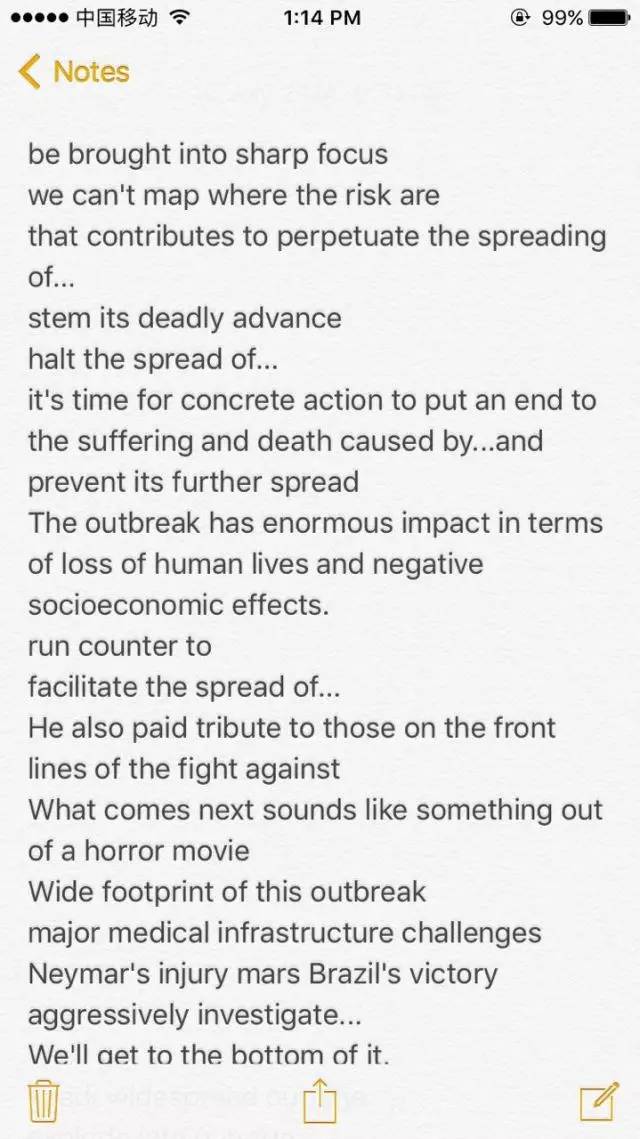The image size is (640, 1139).
Task: Tap the note text to start editing
Action: [316, 564]
